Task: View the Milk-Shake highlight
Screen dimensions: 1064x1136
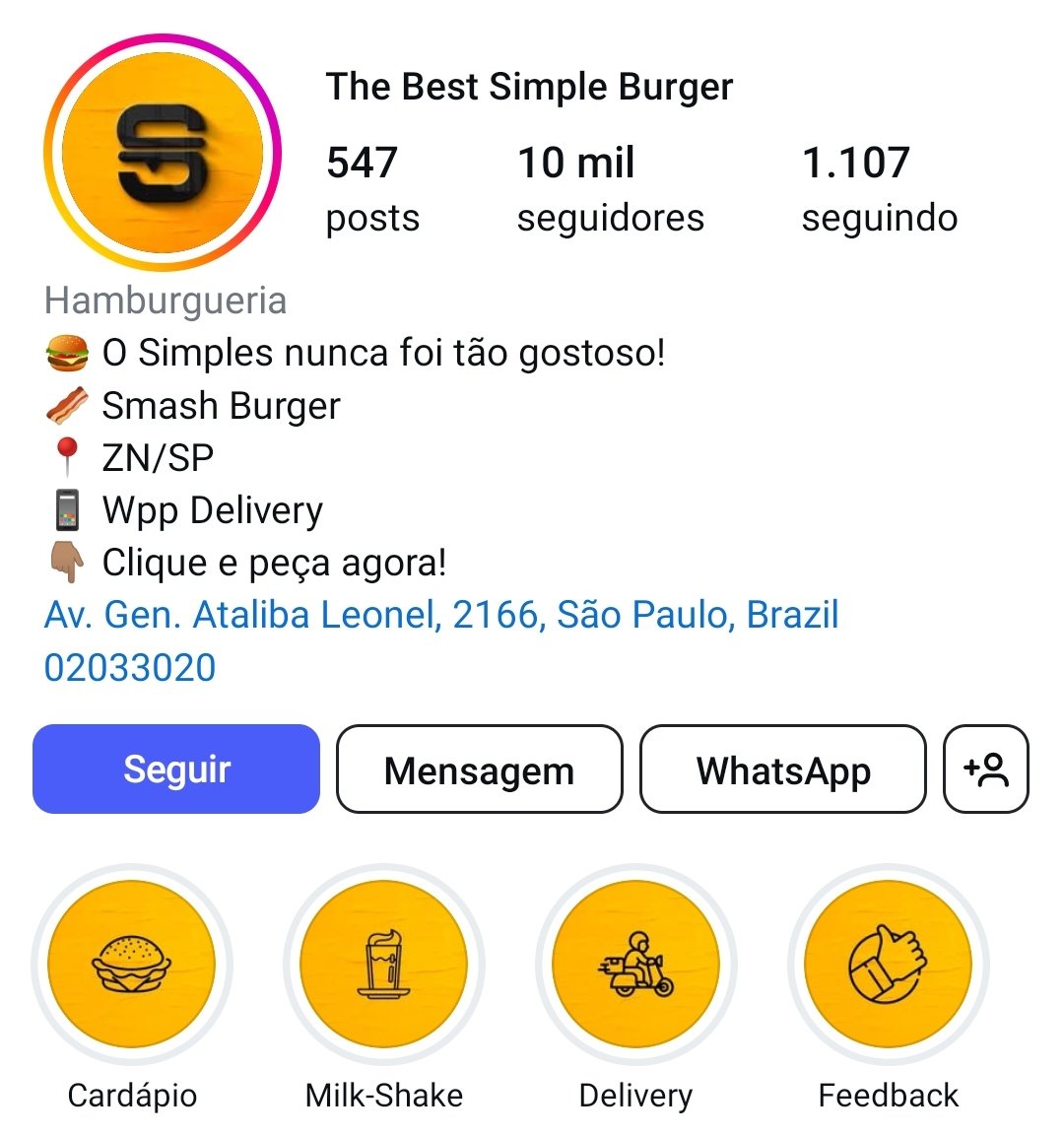Action: click(384, 965)
